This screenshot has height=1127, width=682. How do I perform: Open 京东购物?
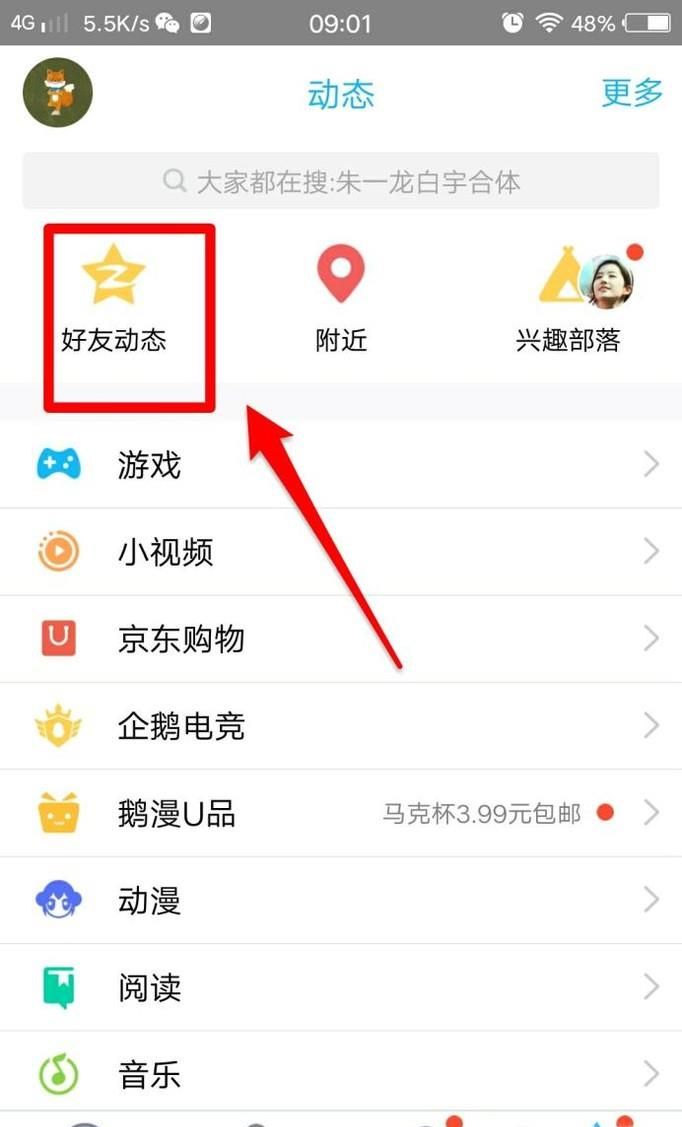[341, 639]
